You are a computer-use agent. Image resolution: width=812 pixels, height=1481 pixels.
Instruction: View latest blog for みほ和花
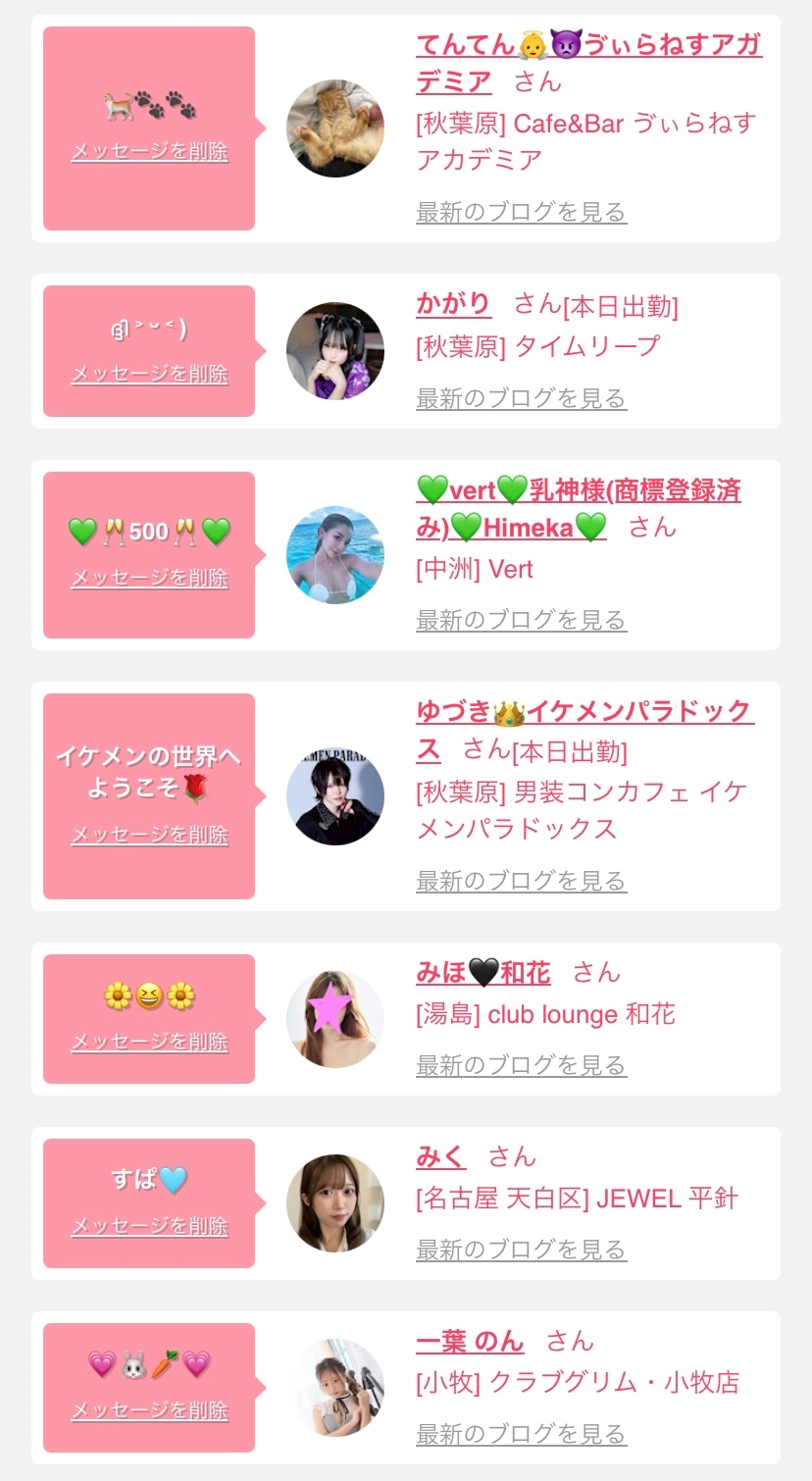coord(521,1065)
